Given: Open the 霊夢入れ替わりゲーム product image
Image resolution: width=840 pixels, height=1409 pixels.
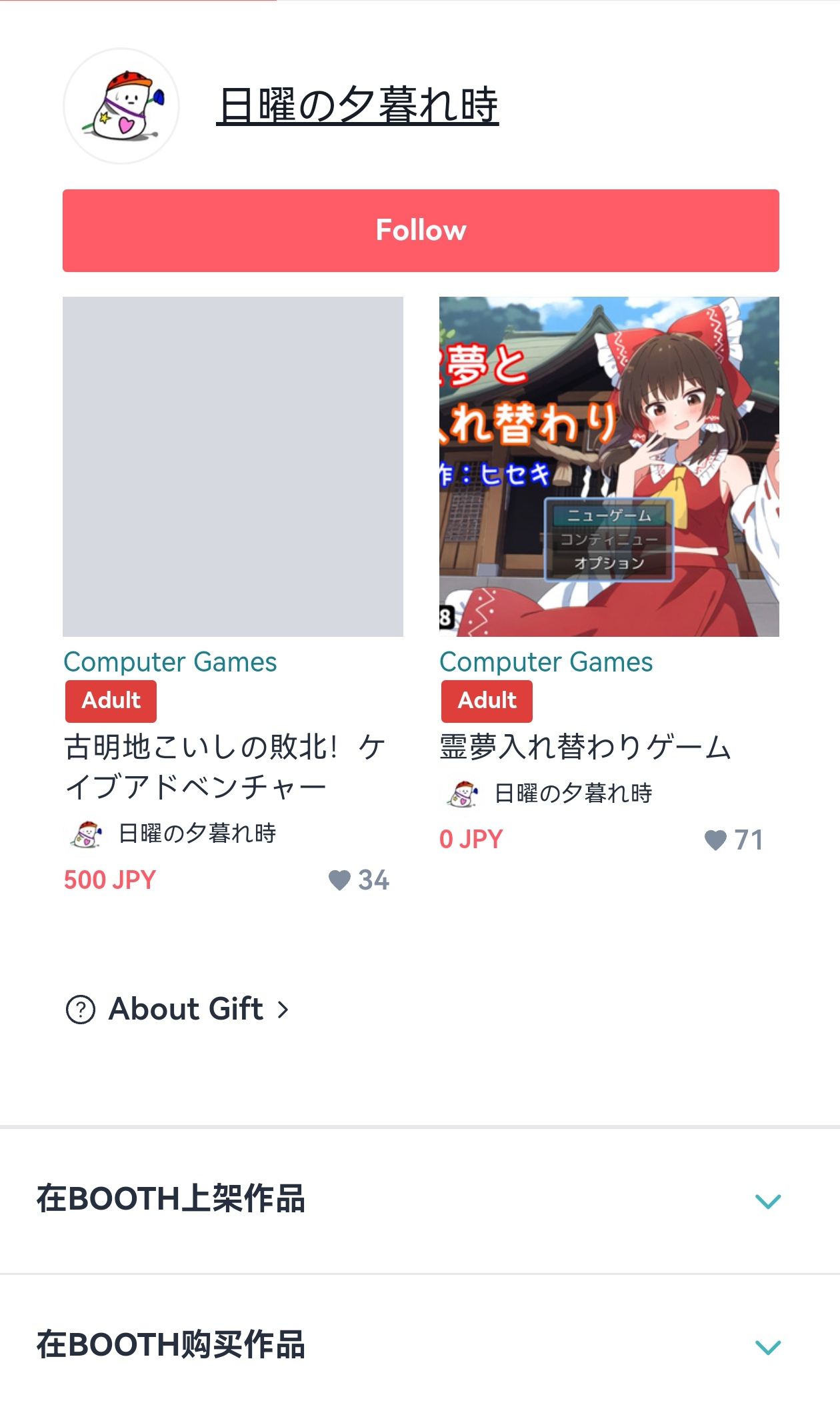Looking at the screenshot, I should (x=609, y=467).
